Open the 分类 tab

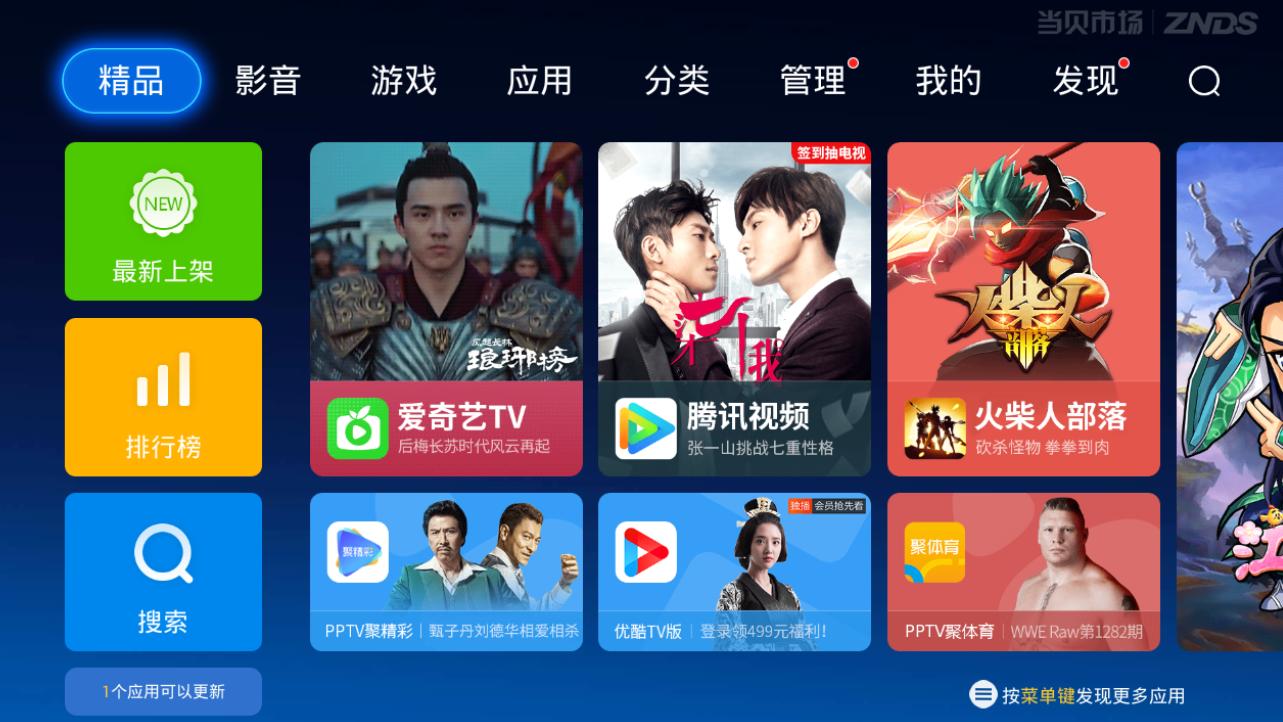pos(677,81)
